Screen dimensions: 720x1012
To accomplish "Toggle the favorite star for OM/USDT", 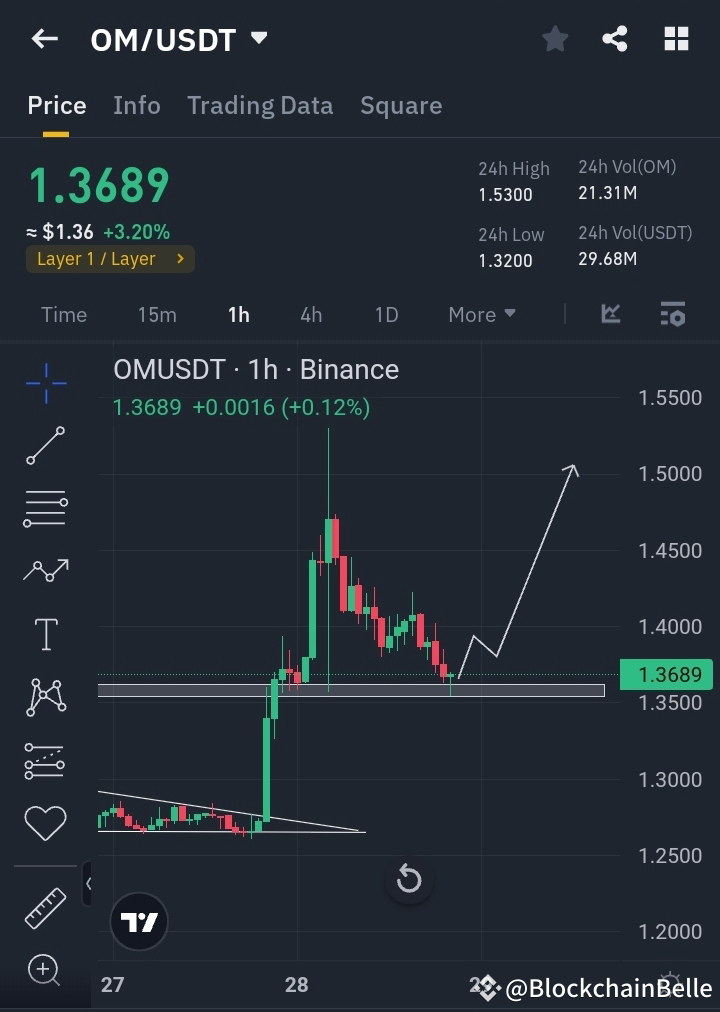I will [555, 39].
